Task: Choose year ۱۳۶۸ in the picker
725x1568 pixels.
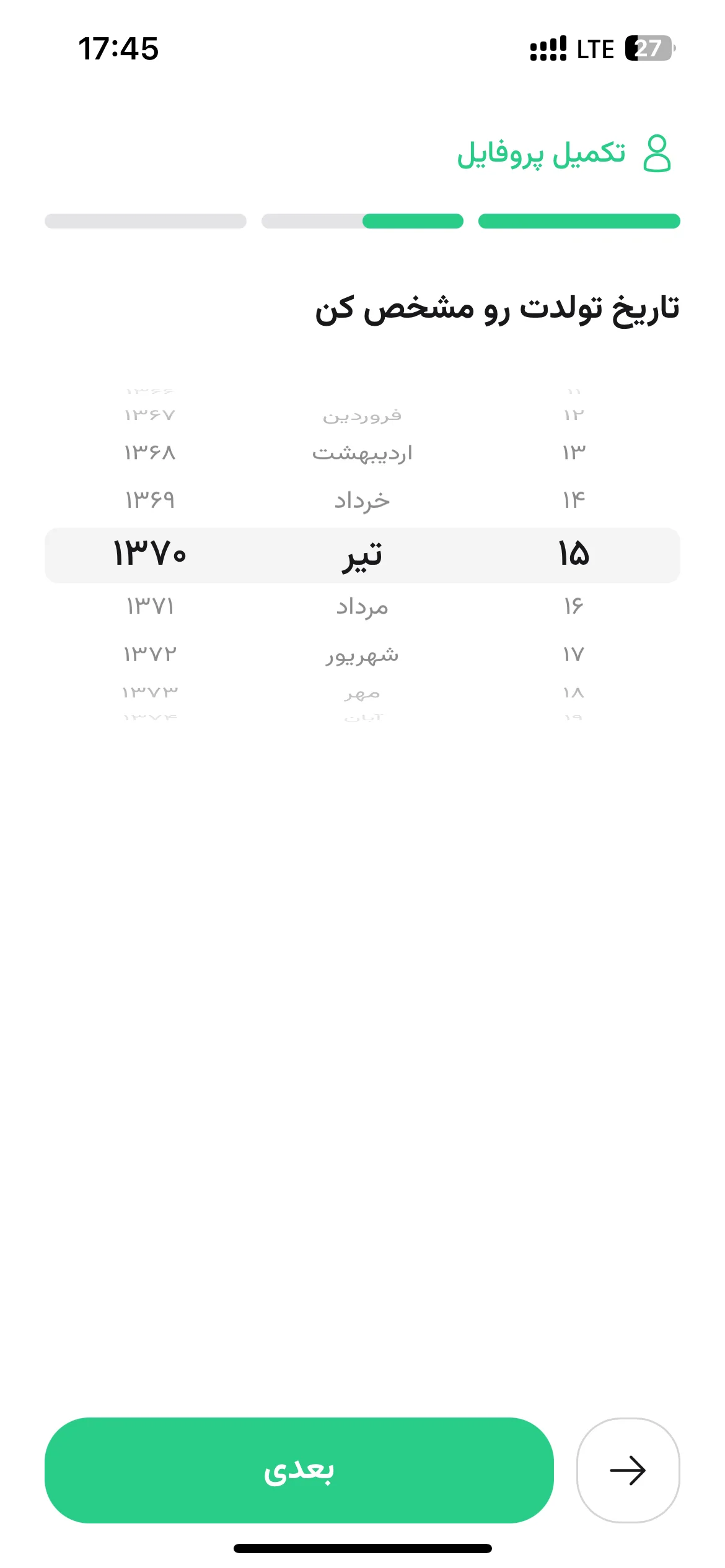Action: click(x=150, y=453)
